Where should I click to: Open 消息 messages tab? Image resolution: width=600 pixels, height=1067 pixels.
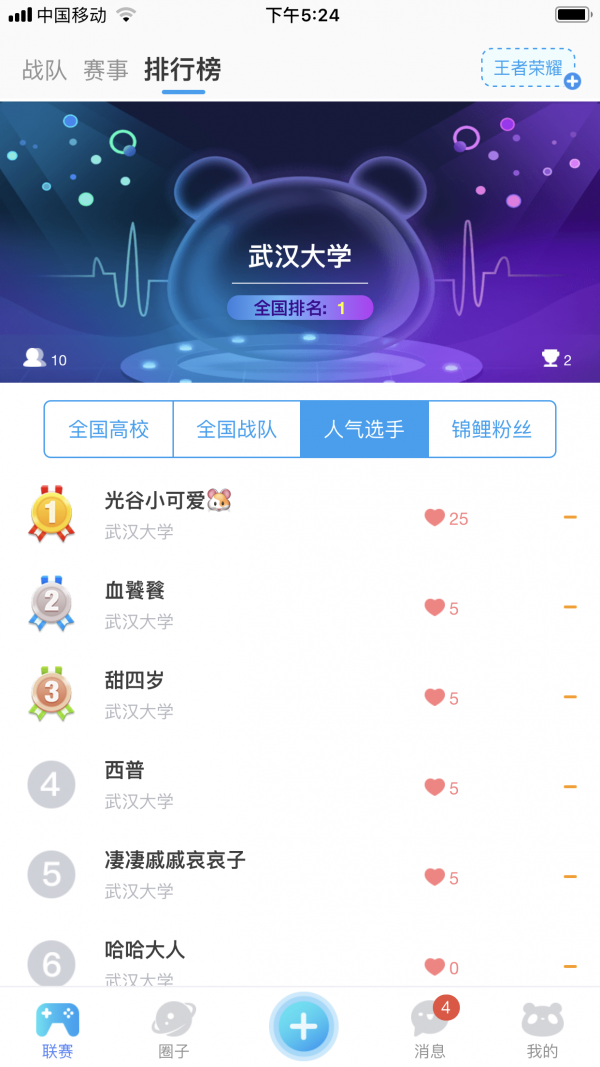coord(430,1029)
